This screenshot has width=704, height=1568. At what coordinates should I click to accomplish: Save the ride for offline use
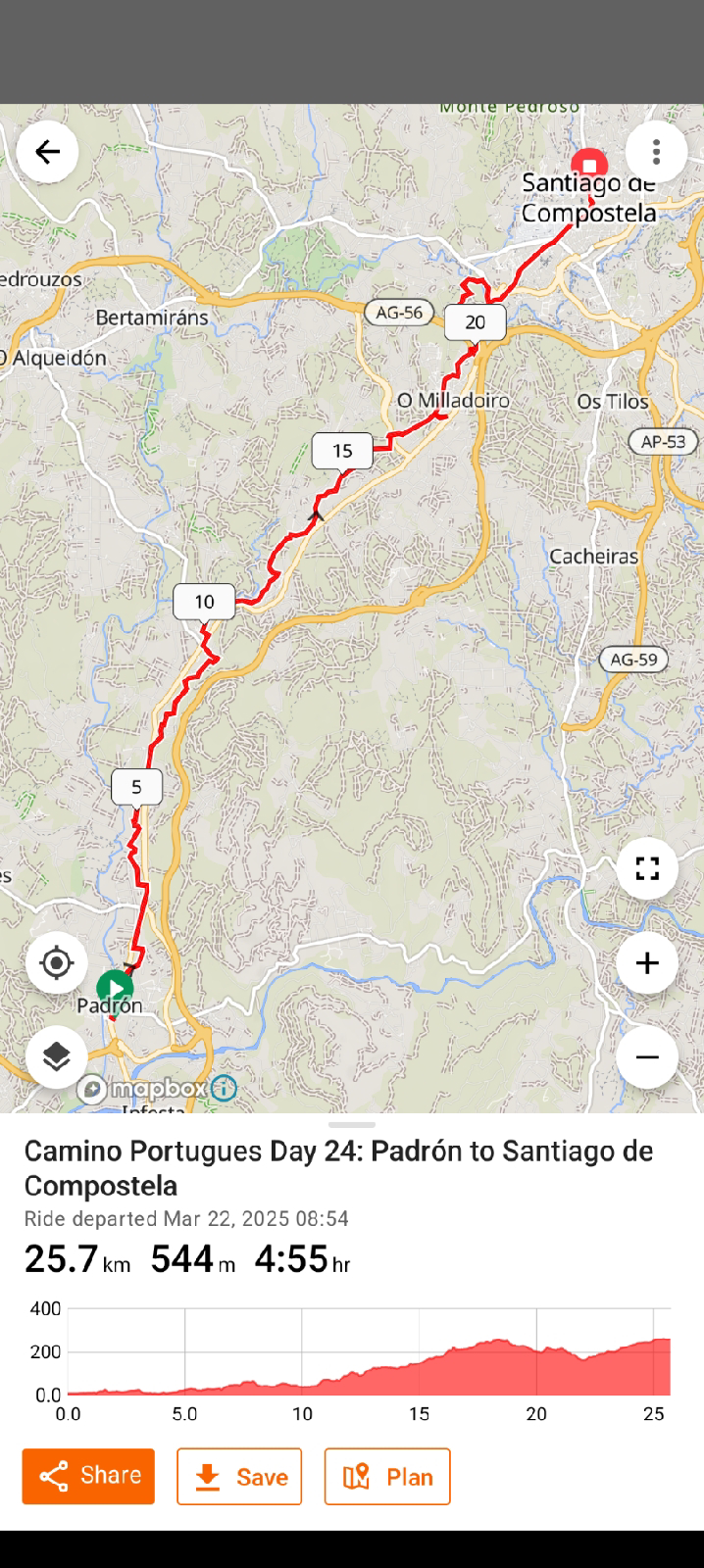(x=239, y=1476)
